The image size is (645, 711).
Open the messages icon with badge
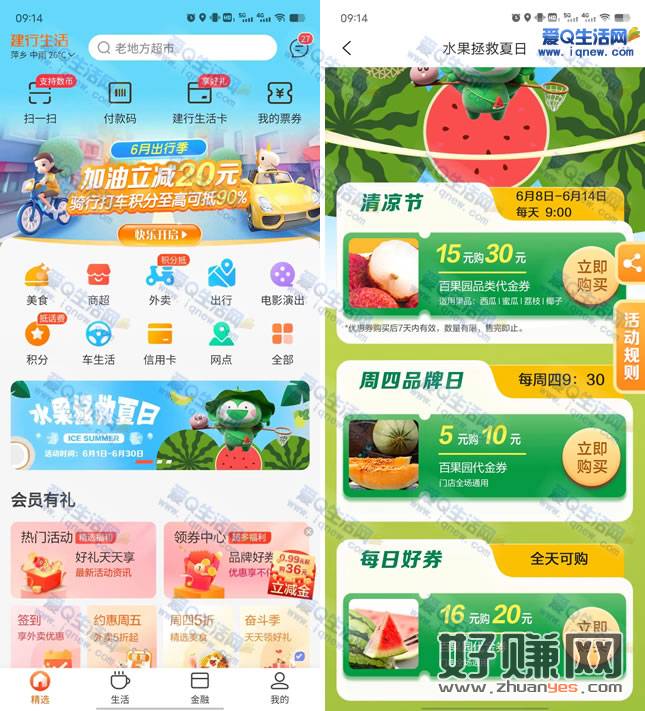pyautogui.click(x=298, y=48)
